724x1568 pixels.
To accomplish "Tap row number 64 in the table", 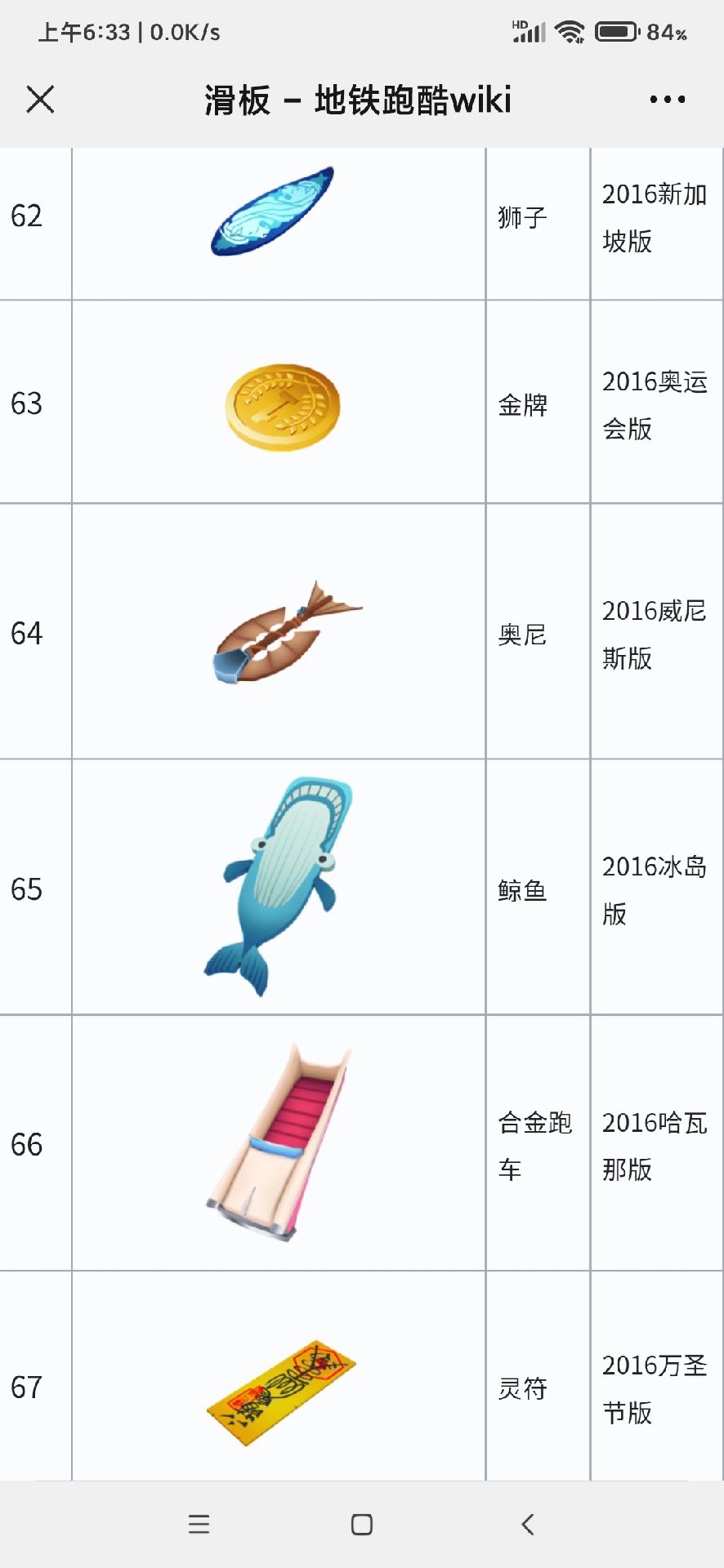I will 27,633.
